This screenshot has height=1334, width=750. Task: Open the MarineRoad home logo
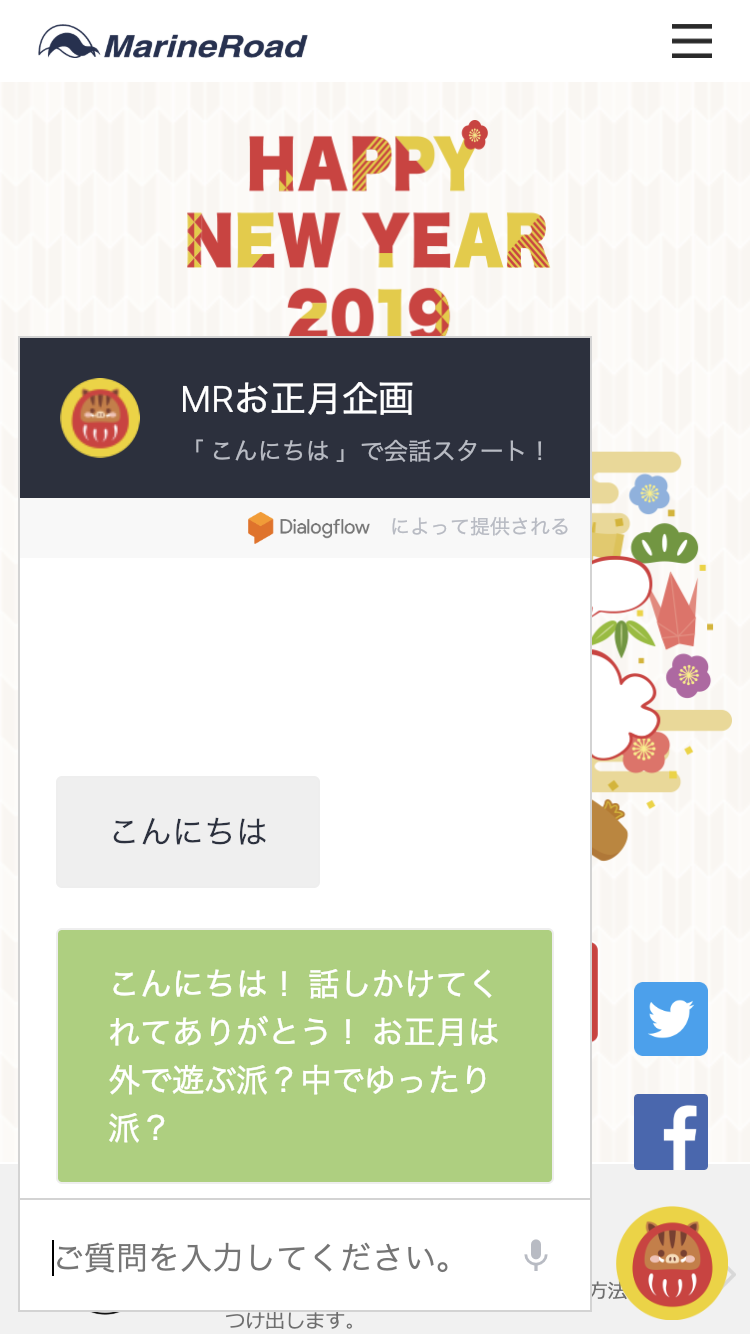tap(172, 43)
